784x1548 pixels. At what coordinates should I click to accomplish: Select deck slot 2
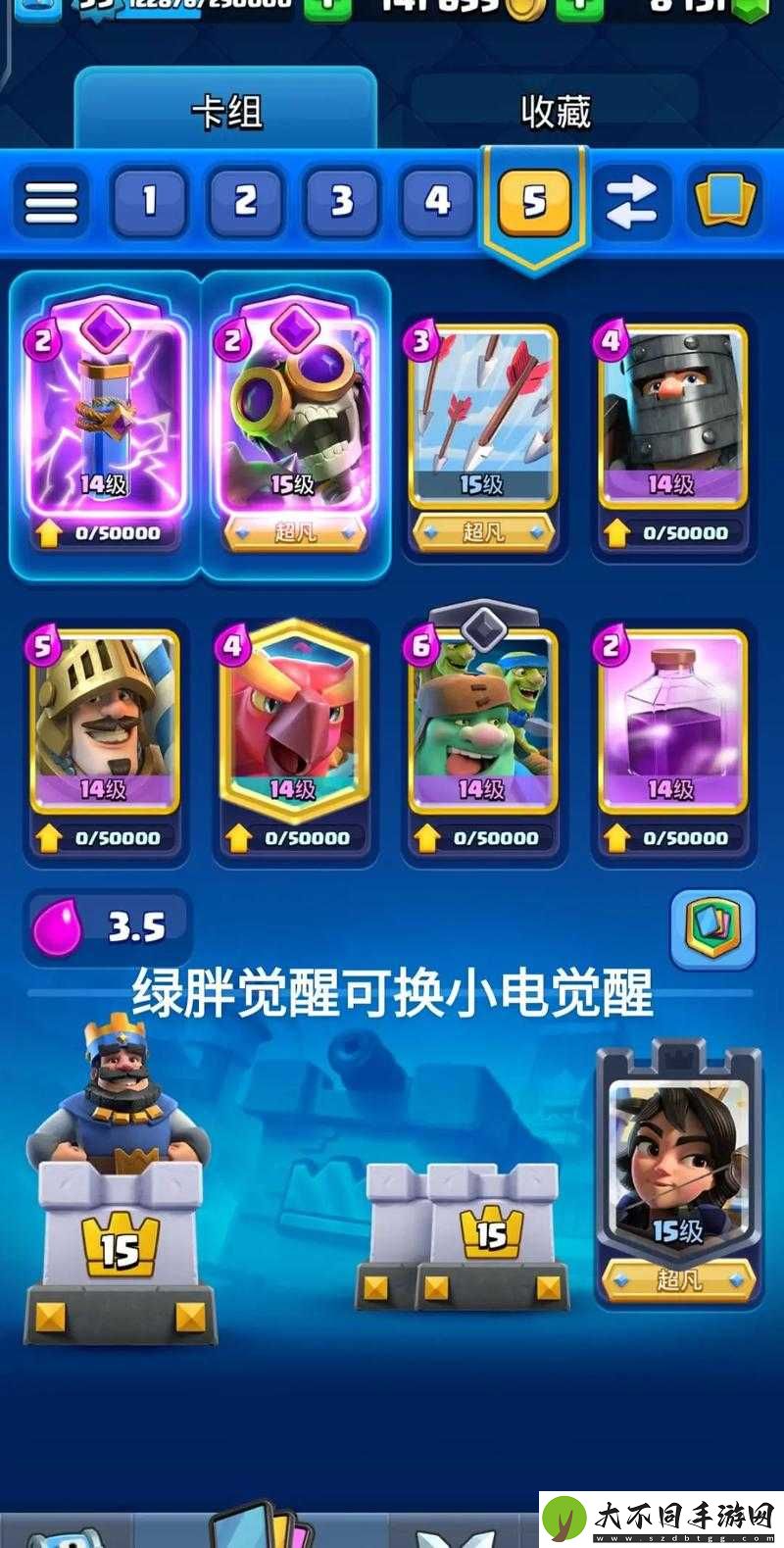(x=245, y=203)
